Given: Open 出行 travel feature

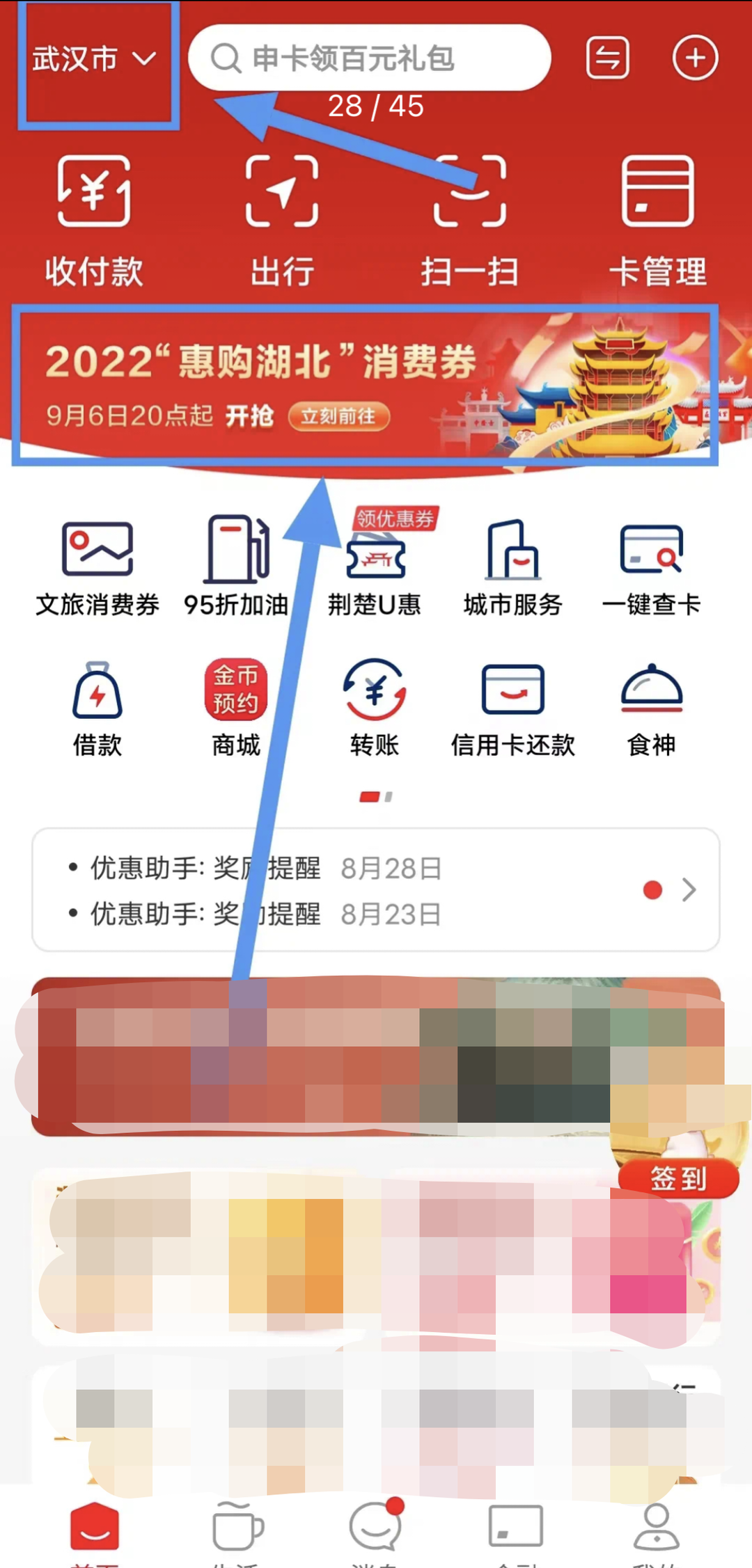Looking at the screenshot, I should [x=282, y=219].
